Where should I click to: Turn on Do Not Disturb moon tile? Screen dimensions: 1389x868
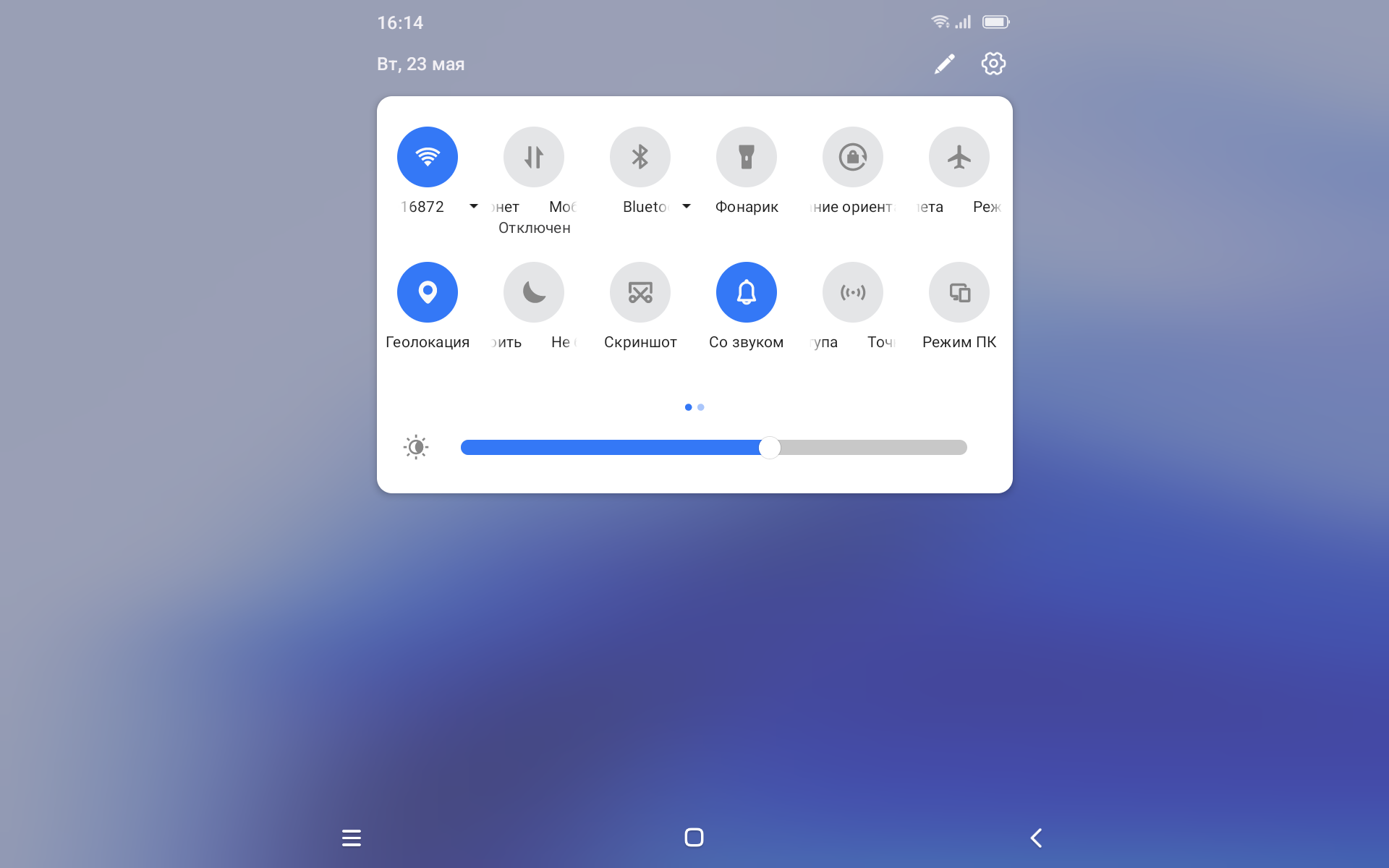[x=533, y=292]
